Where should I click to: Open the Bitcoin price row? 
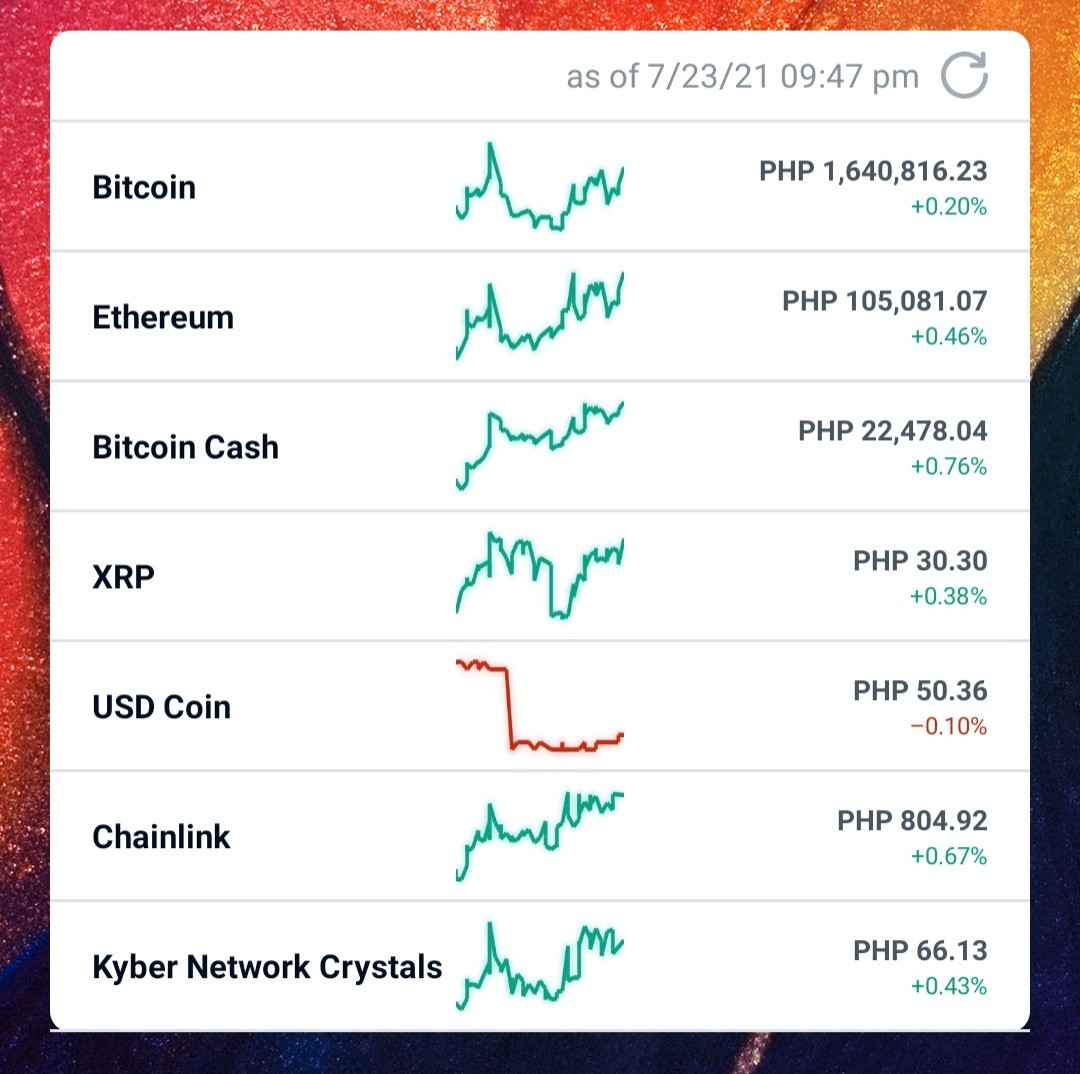[x=540, y=187]
